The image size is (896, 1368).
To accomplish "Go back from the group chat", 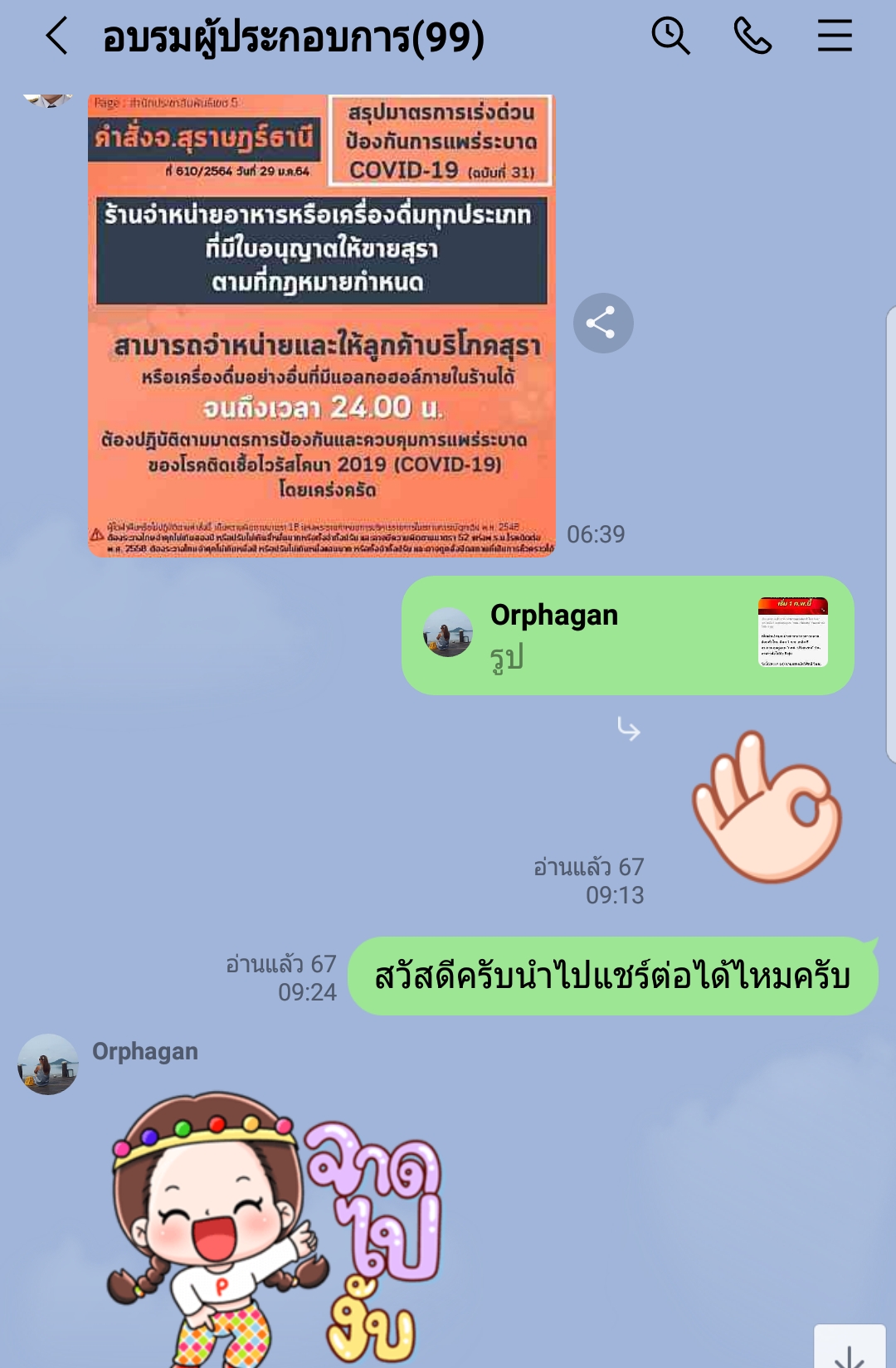I will [x=56, y=37].
